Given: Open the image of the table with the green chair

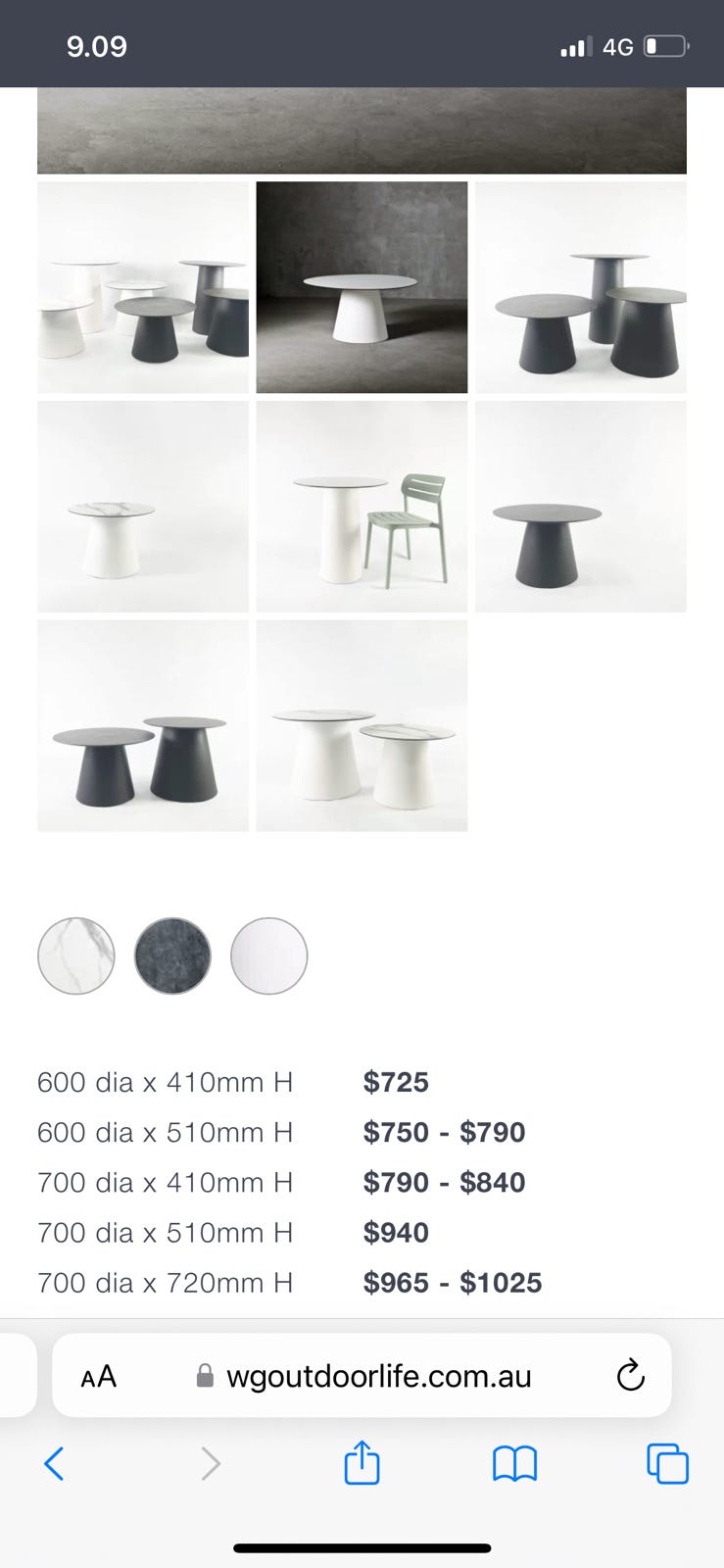Looking at the screenshot, I should pyautogui.click(x=362, y=507).
